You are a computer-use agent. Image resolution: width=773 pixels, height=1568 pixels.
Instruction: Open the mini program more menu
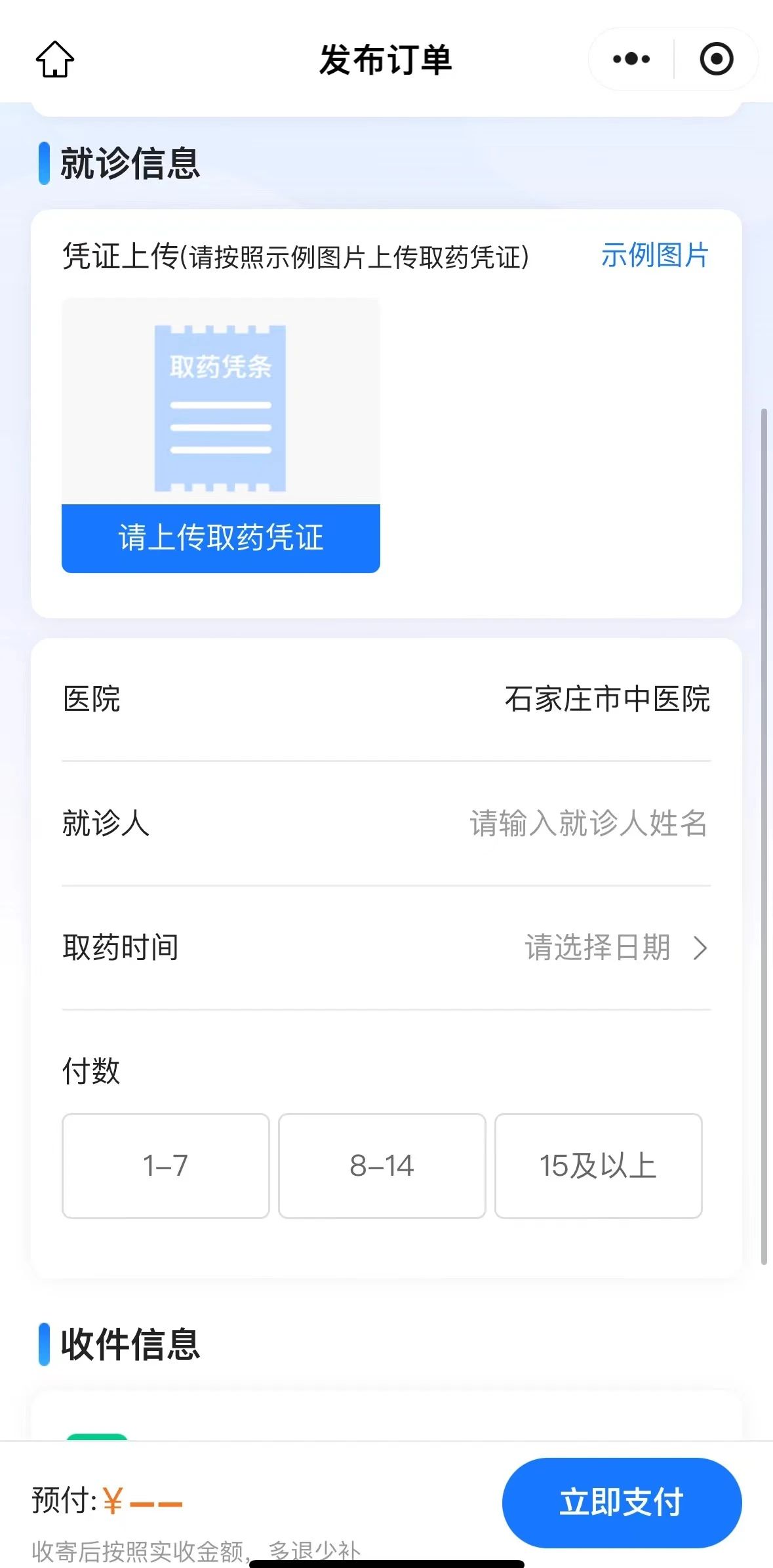pyautogui.click(x=631, y=59)
